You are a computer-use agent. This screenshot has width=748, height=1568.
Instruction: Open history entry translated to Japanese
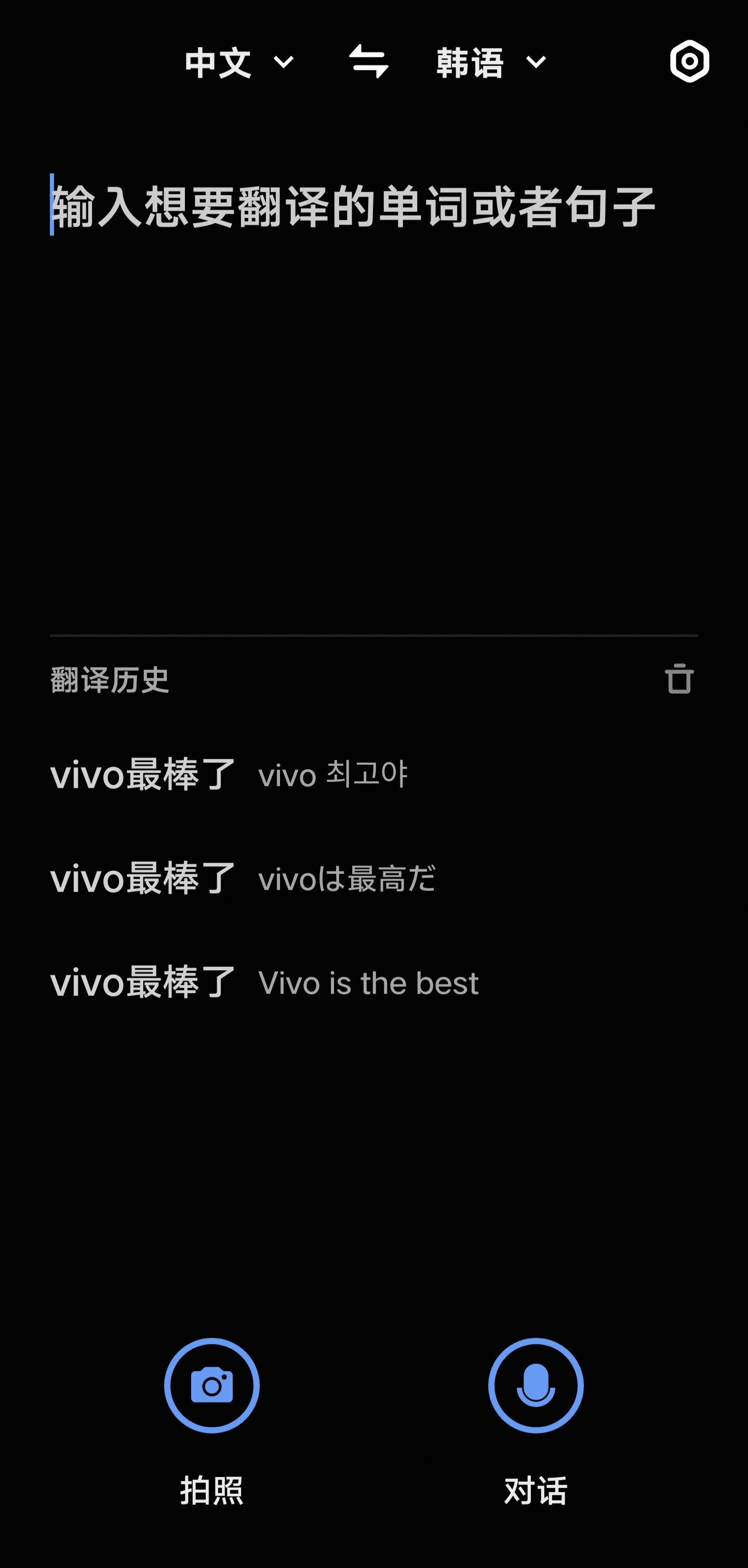(x=244, y=878)
